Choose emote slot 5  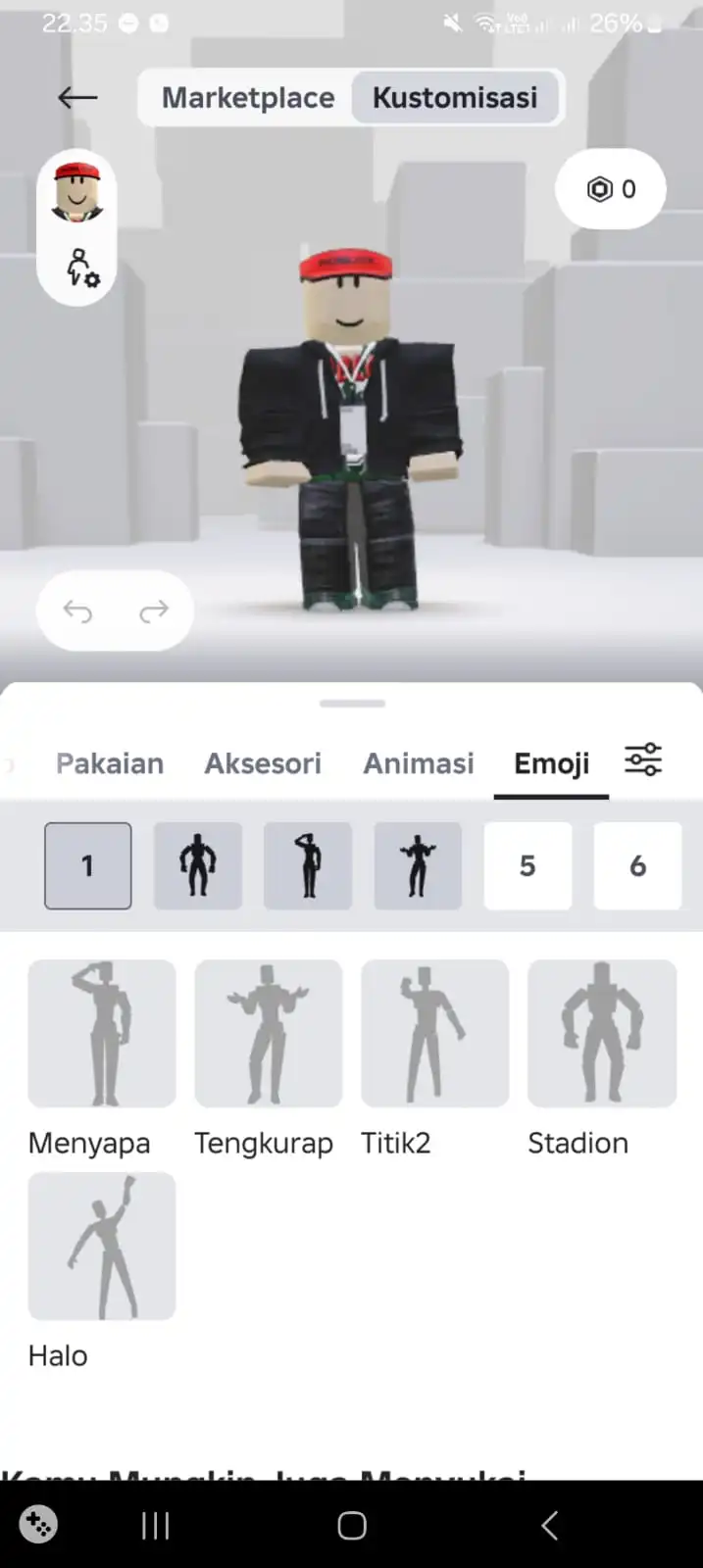[x=527, y=865]
